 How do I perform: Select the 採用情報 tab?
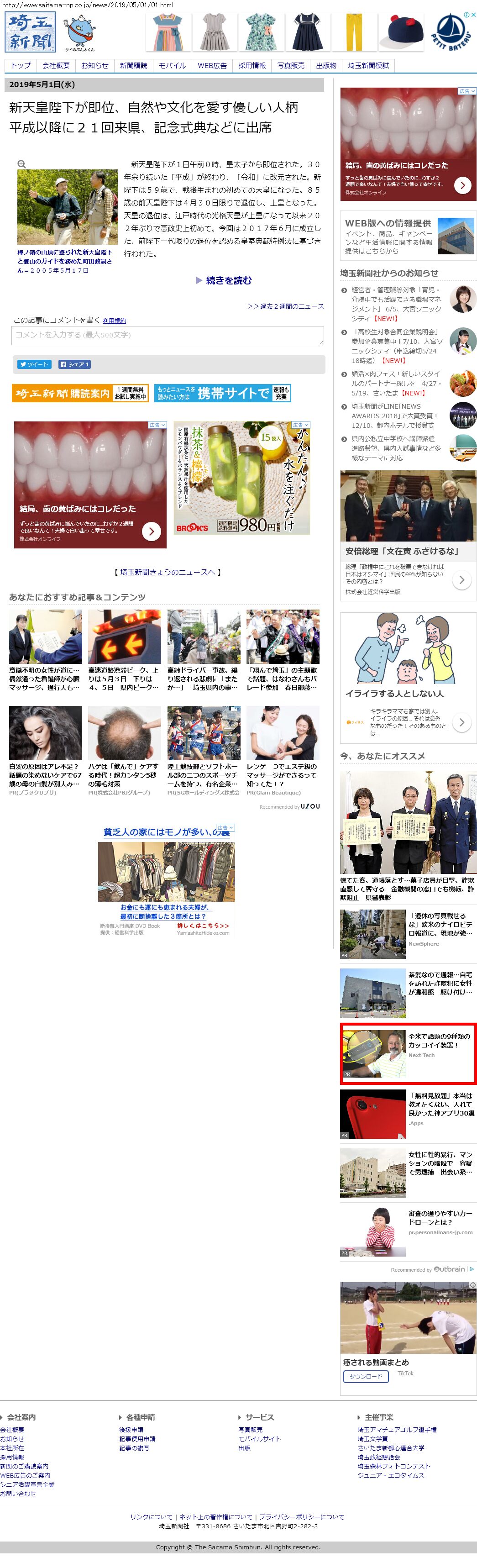(251, 66)
